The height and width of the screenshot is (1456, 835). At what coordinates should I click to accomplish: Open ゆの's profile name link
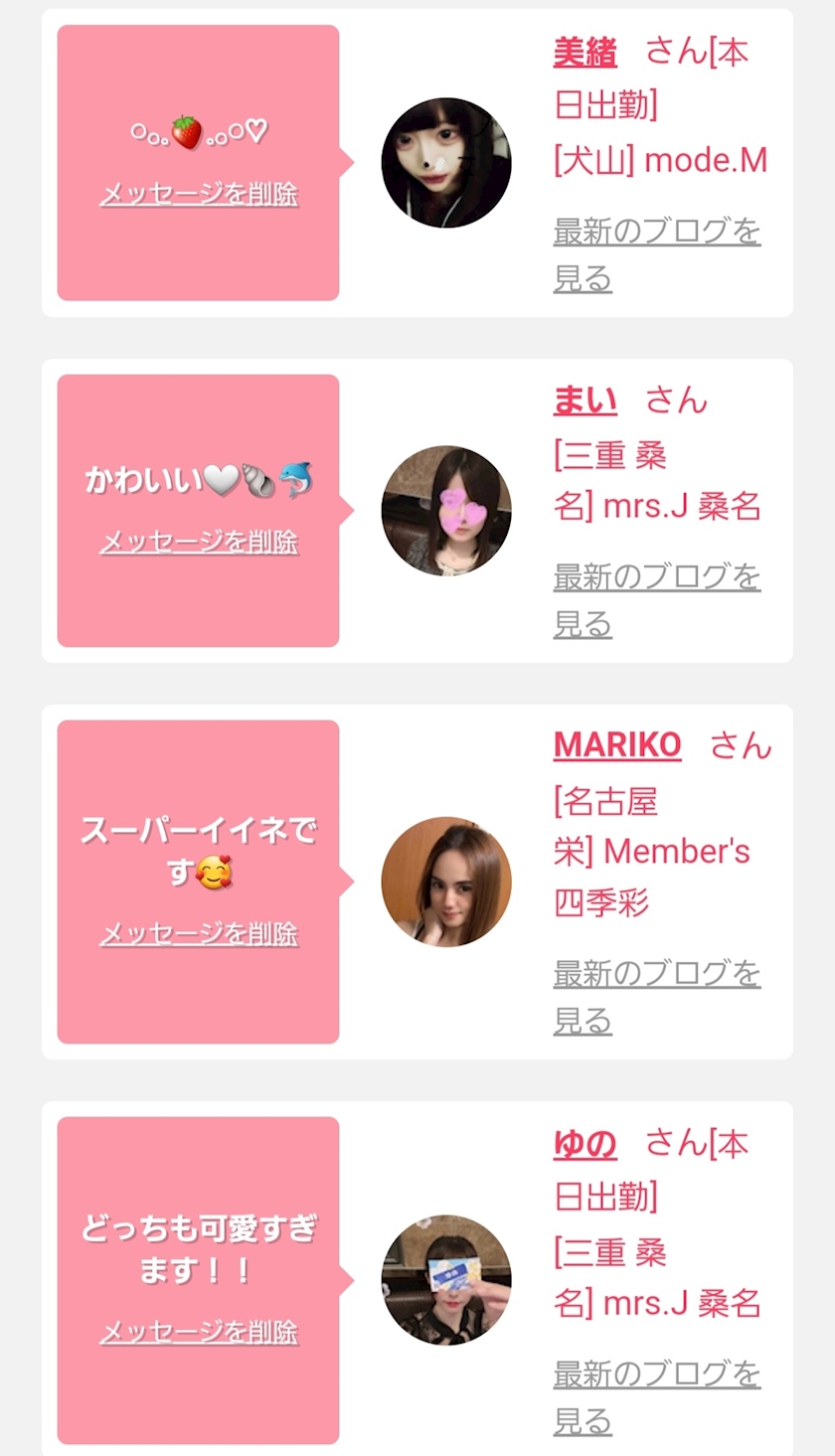[584, 1144]
